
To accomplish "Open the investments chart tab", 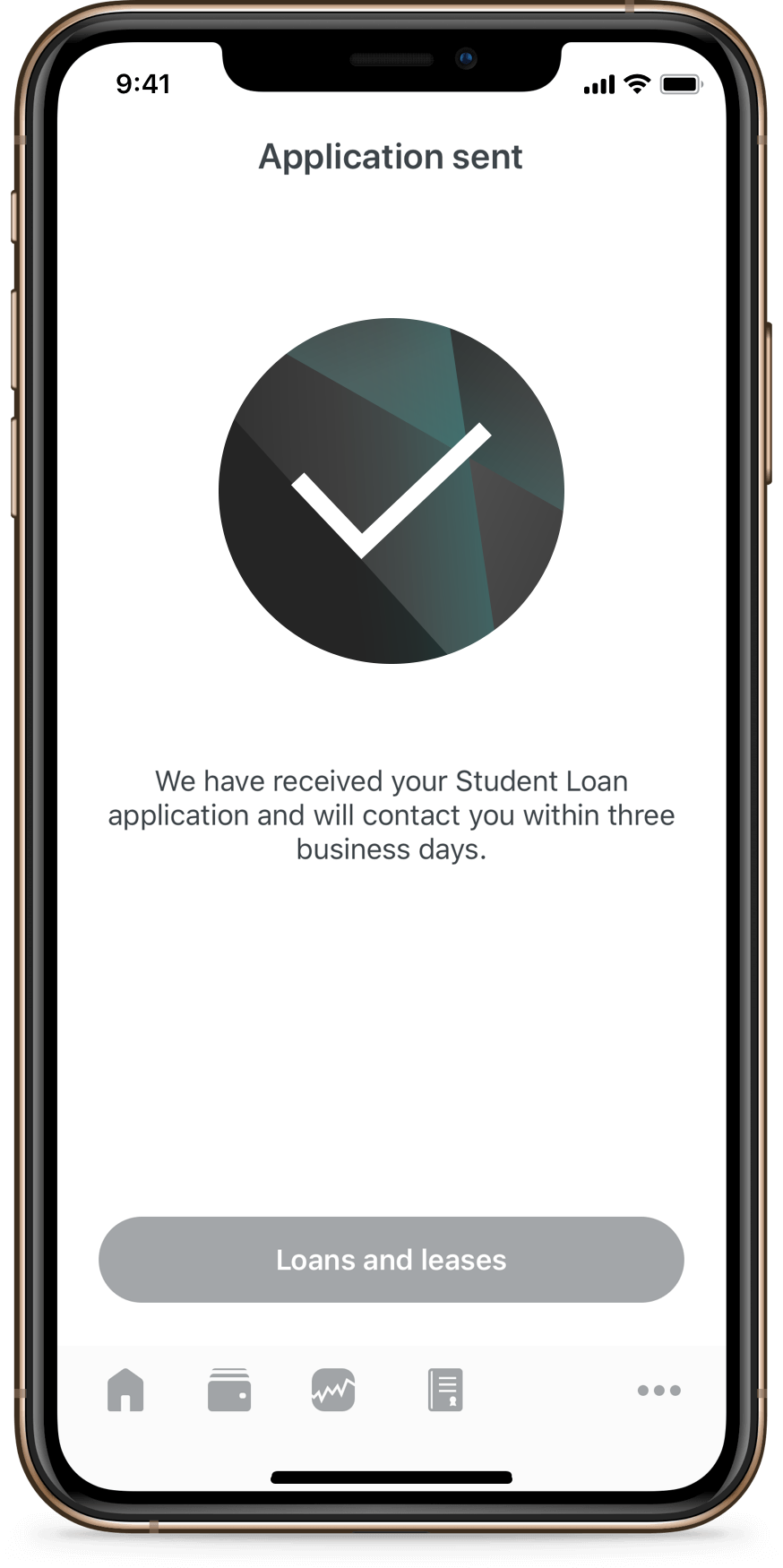I will [333, 1390].
